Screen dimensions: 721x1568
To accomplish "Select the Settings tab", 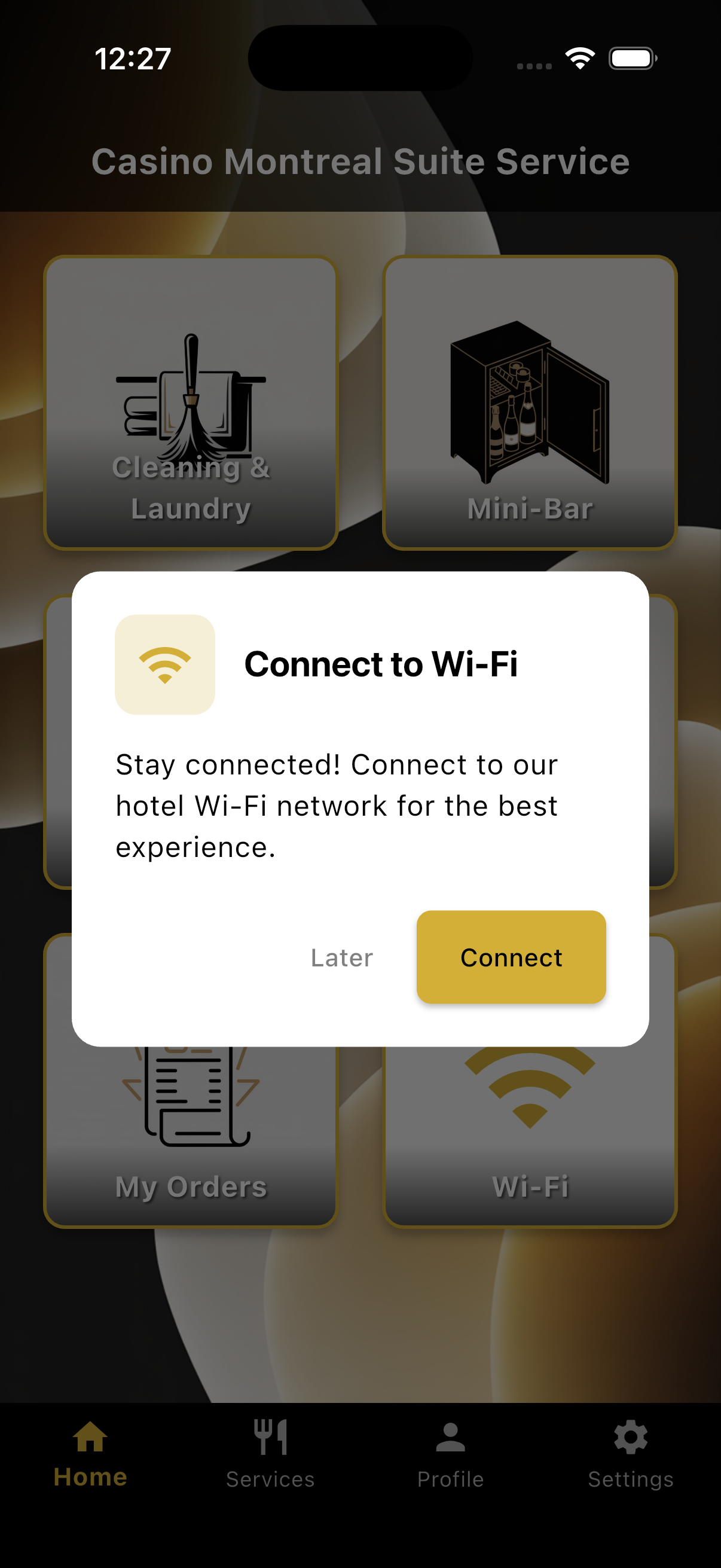I will click(630, 1454).
